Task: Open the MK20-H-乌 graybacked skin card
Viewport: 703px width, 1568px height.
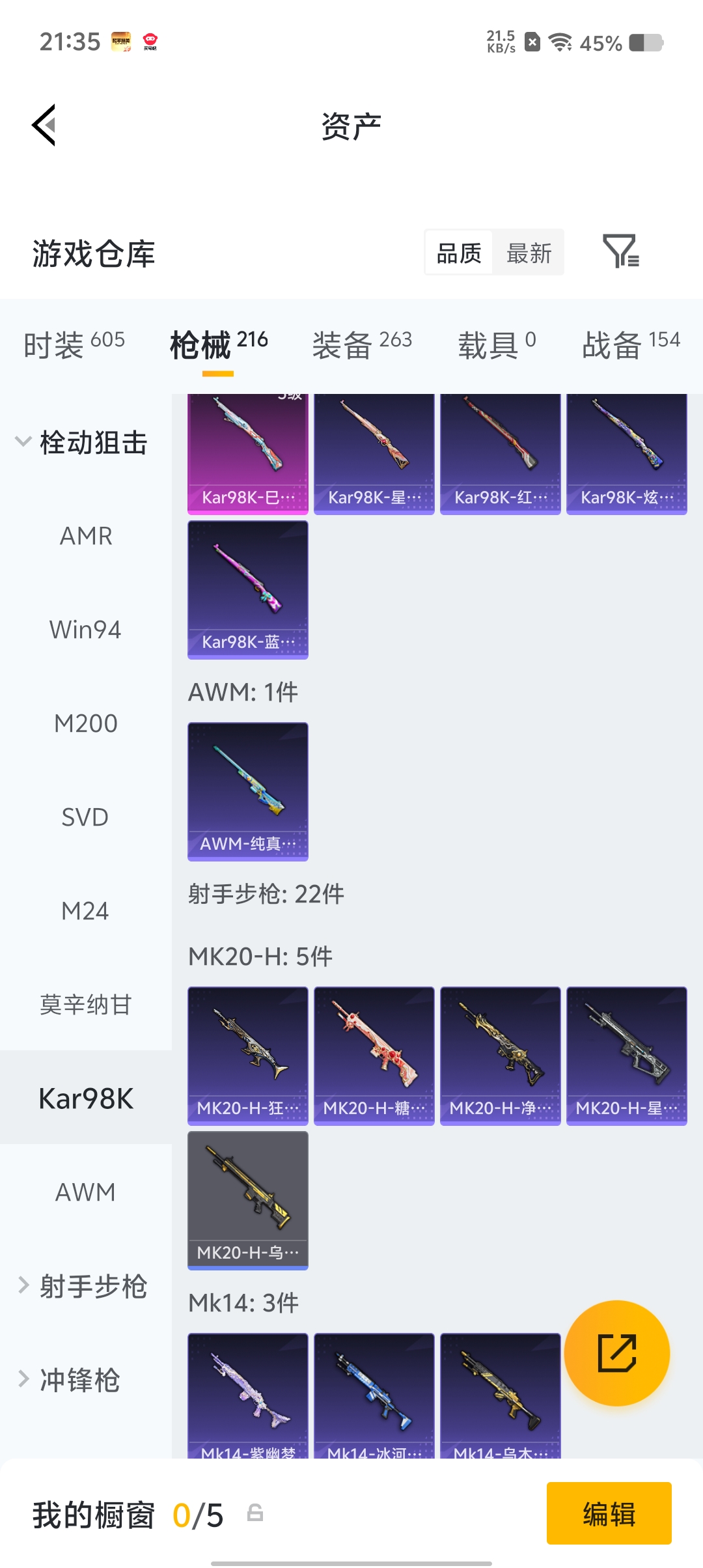Action: click(x=247, y=1201)
